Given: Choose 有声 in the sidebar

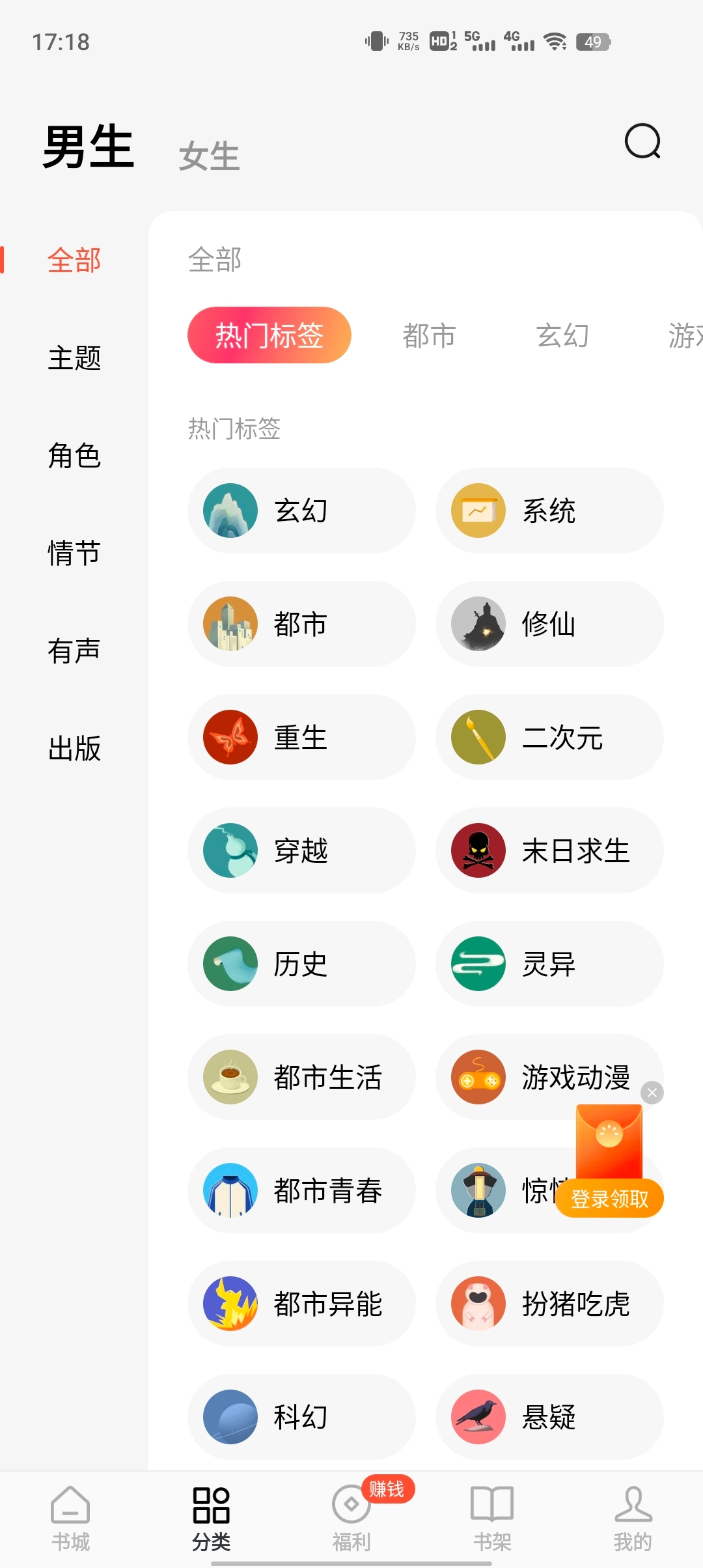Looking at the screenshot, I should click(74, 651).
